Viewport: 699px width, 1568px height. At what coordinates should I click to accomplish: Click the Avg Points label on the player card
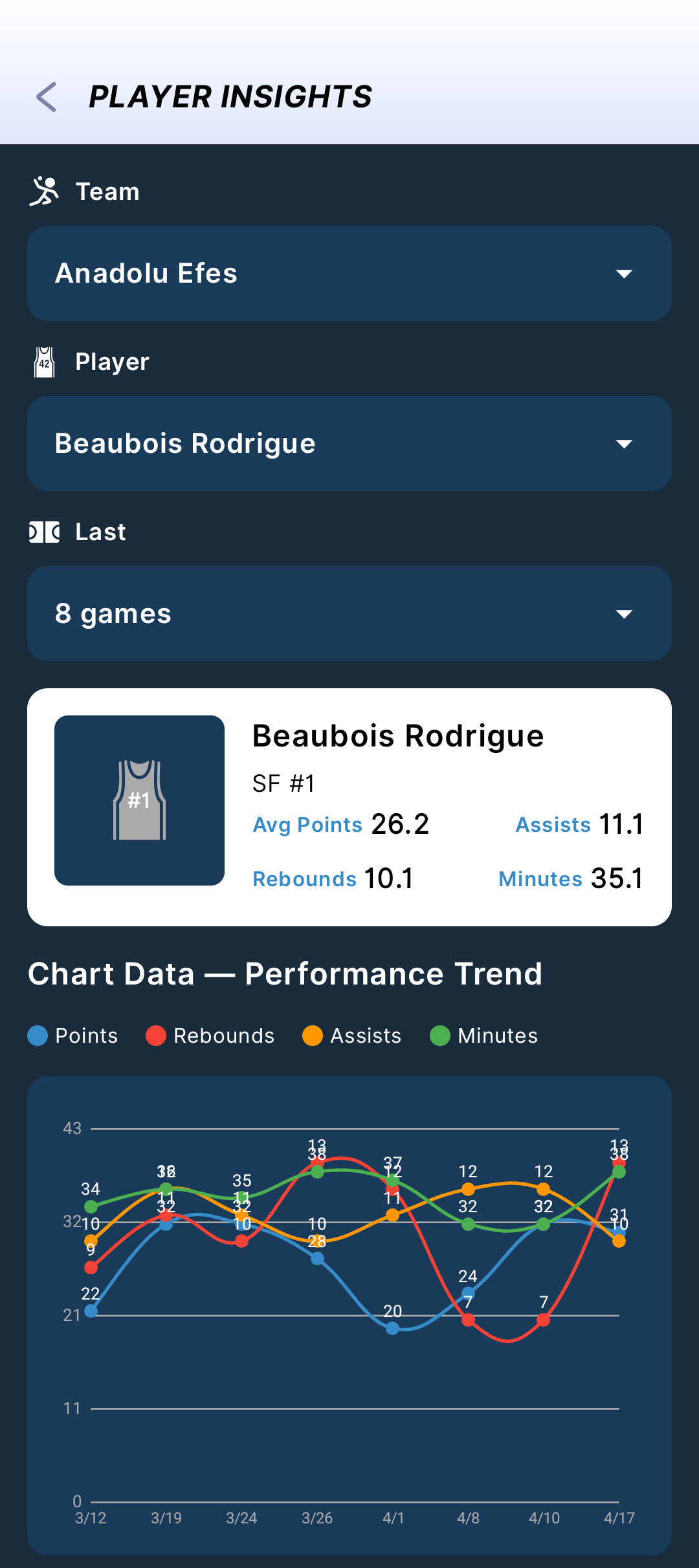pos(307,824)
